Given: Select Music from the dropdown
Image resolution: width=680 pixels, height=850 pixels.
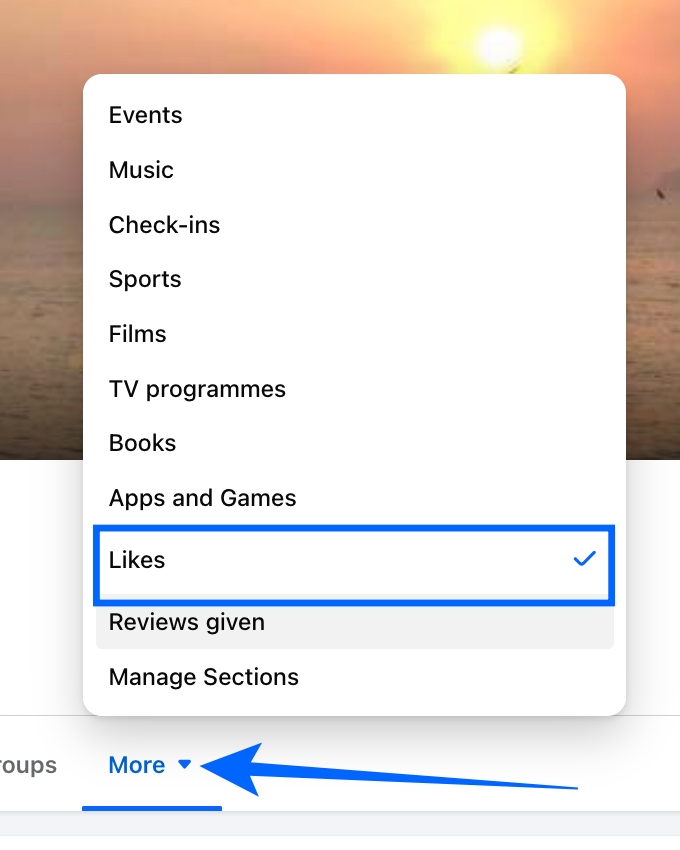Looking at the screenshot, I should tap(141, 170).
